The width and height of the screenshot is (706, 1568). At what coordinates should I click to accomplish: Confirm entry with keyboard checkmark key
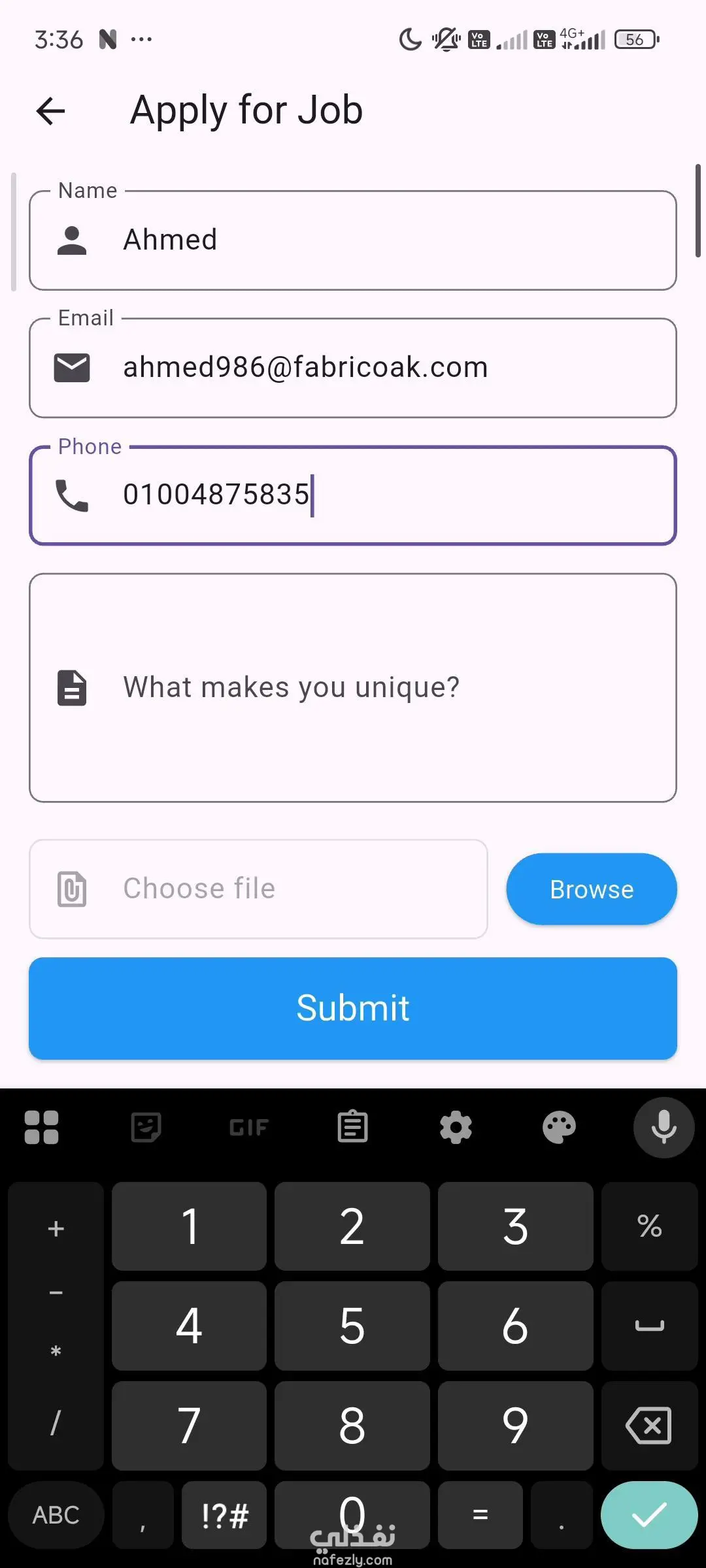tap(649, 1514)
